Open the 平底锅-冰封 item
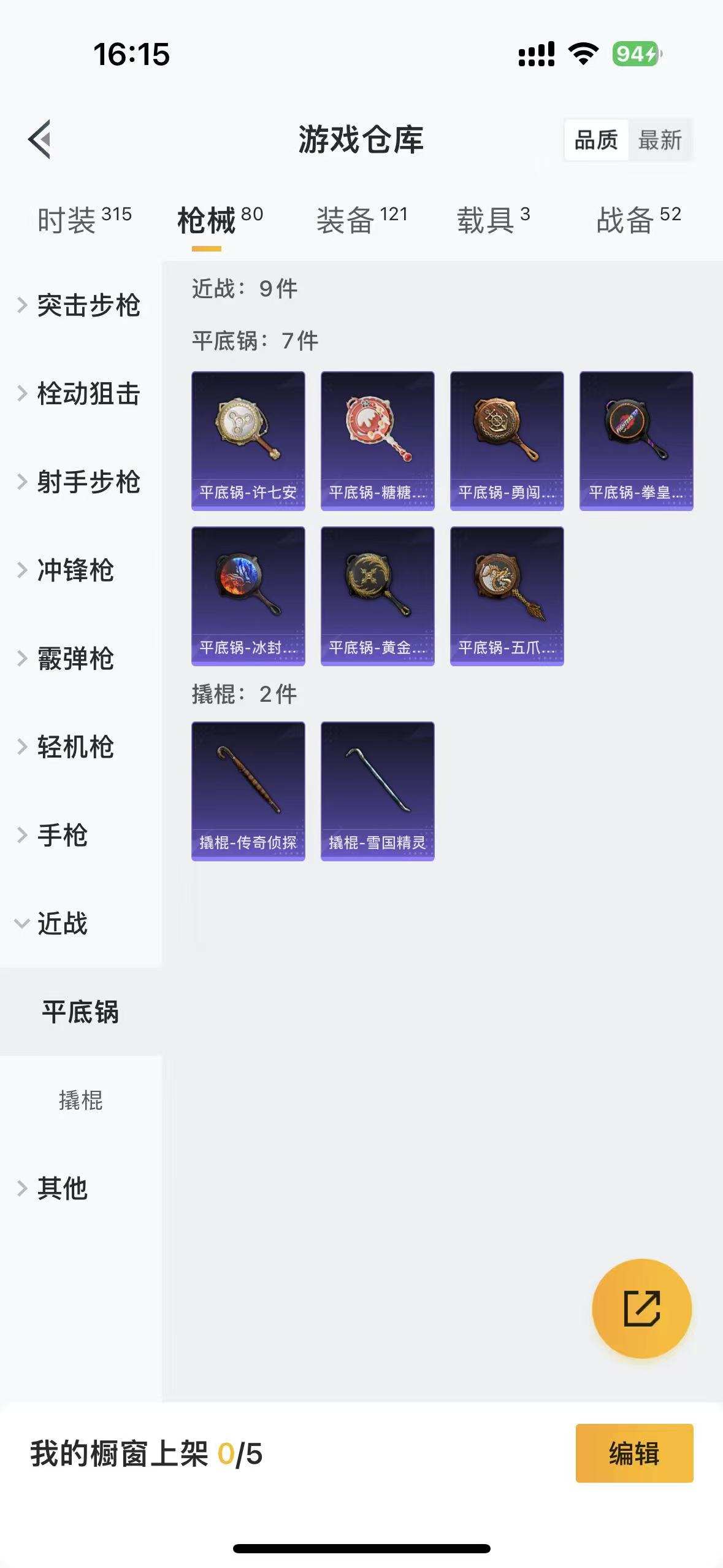Viewport: 723px width, 1568px height. (248, 595)
